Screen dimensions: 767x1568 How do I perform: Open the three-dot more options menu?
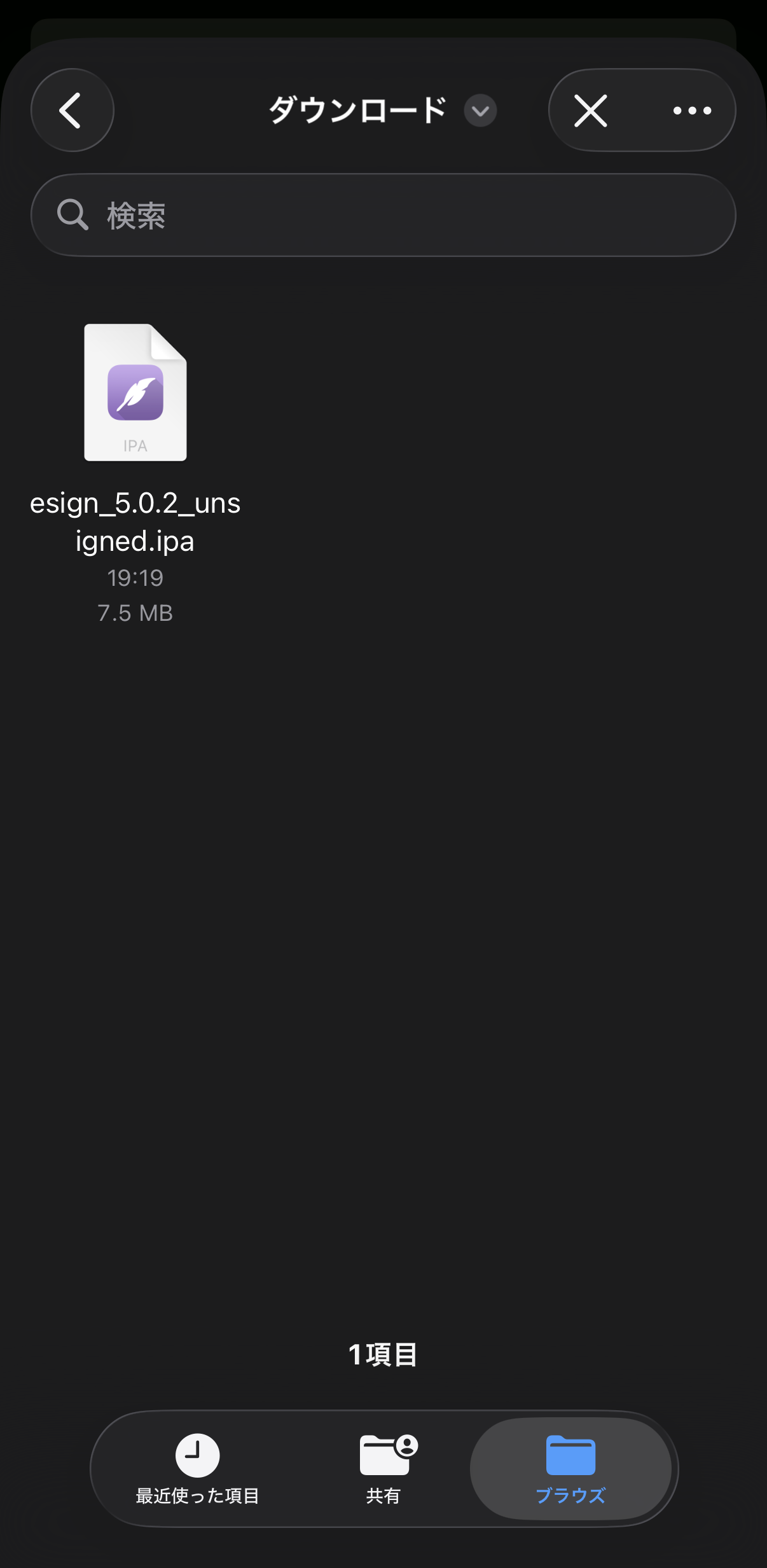(692, 111)
